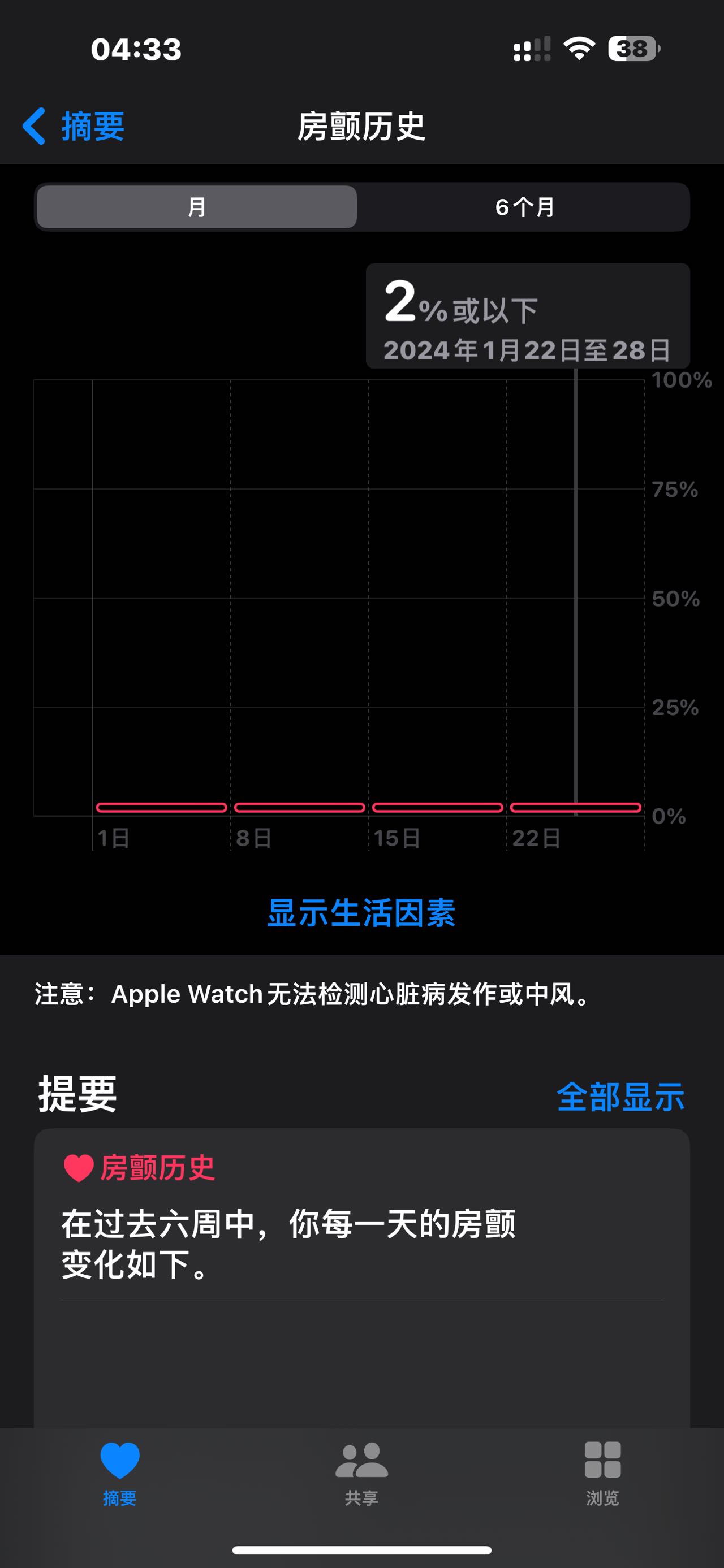Image resolution: width=724 pixels, height=1568 pixels.
Task: Select the 月 time range
Action: pos(197,207)
